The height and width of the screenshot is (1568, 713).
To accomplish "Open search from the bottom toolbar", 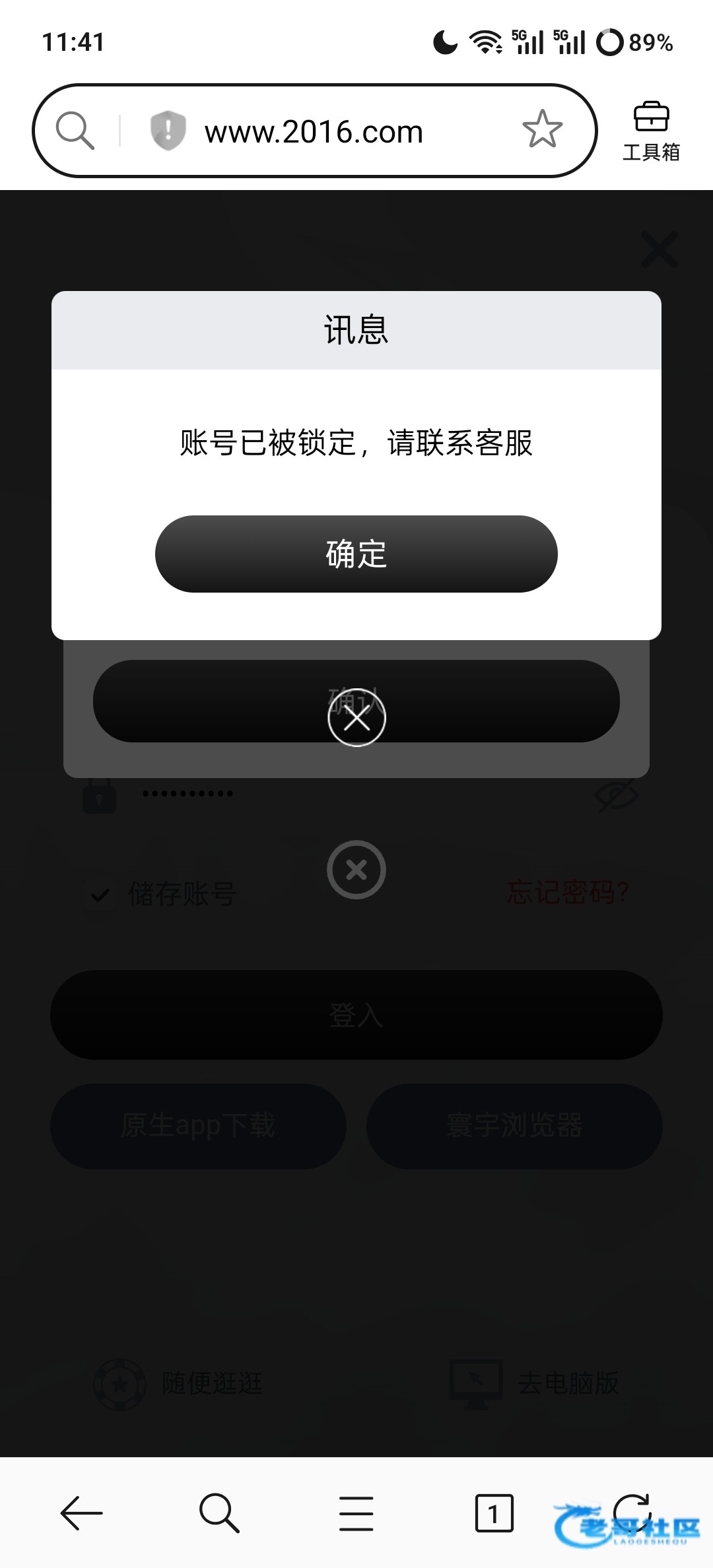I will [x=219, y=1513].
